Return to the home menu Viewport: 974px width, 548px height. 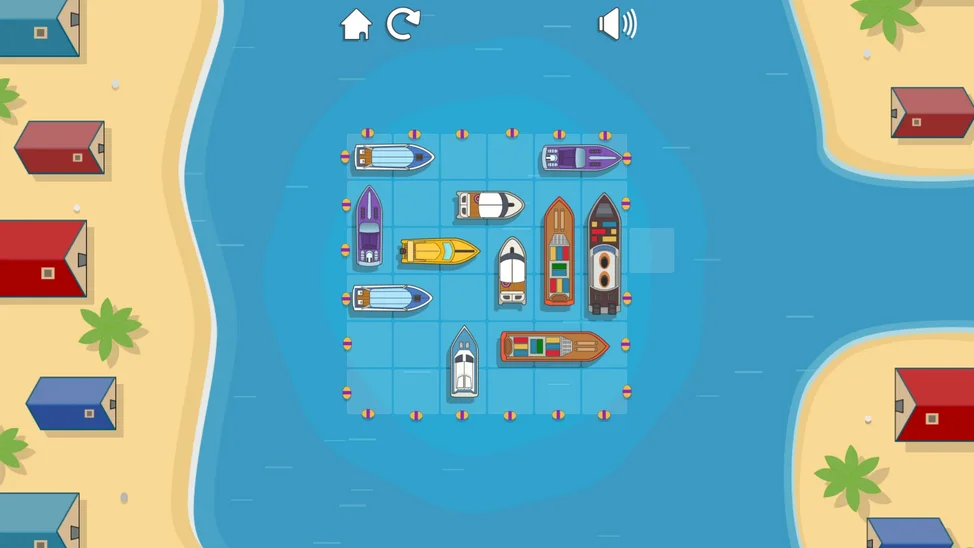point(356,24)
